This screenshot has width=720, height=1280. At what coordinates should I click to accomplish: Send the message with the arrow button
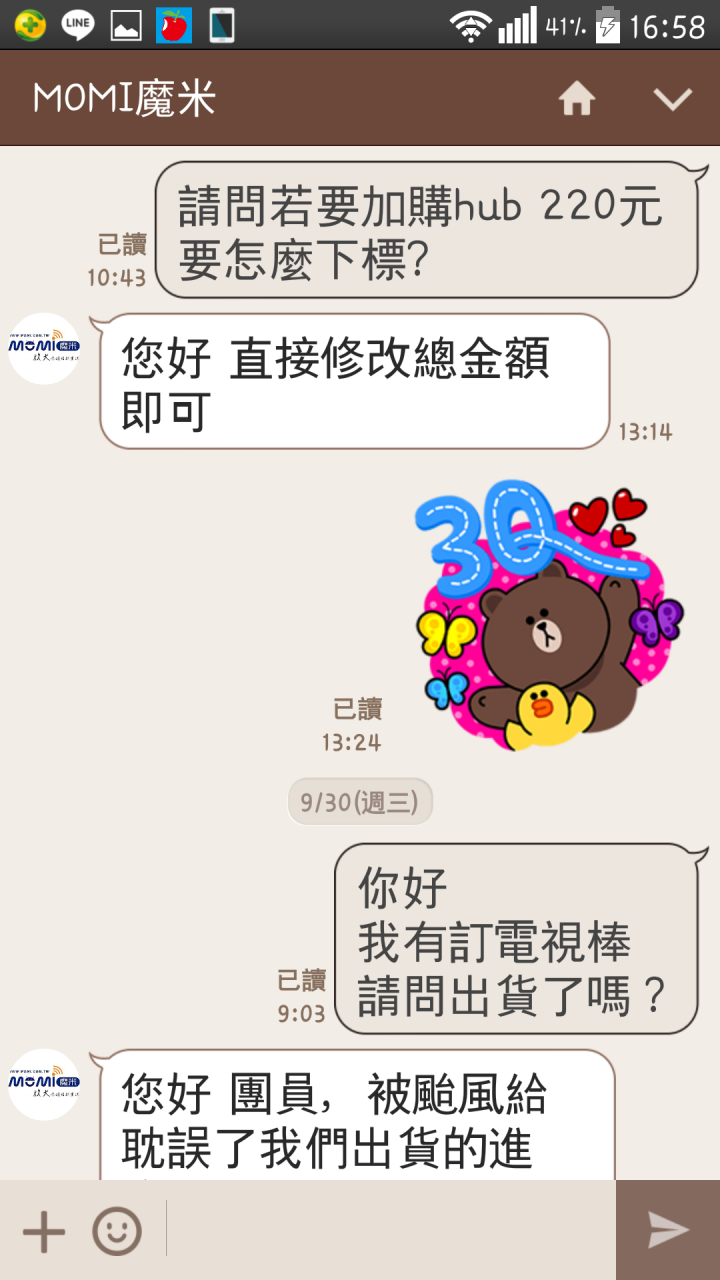coord(668,1231)
